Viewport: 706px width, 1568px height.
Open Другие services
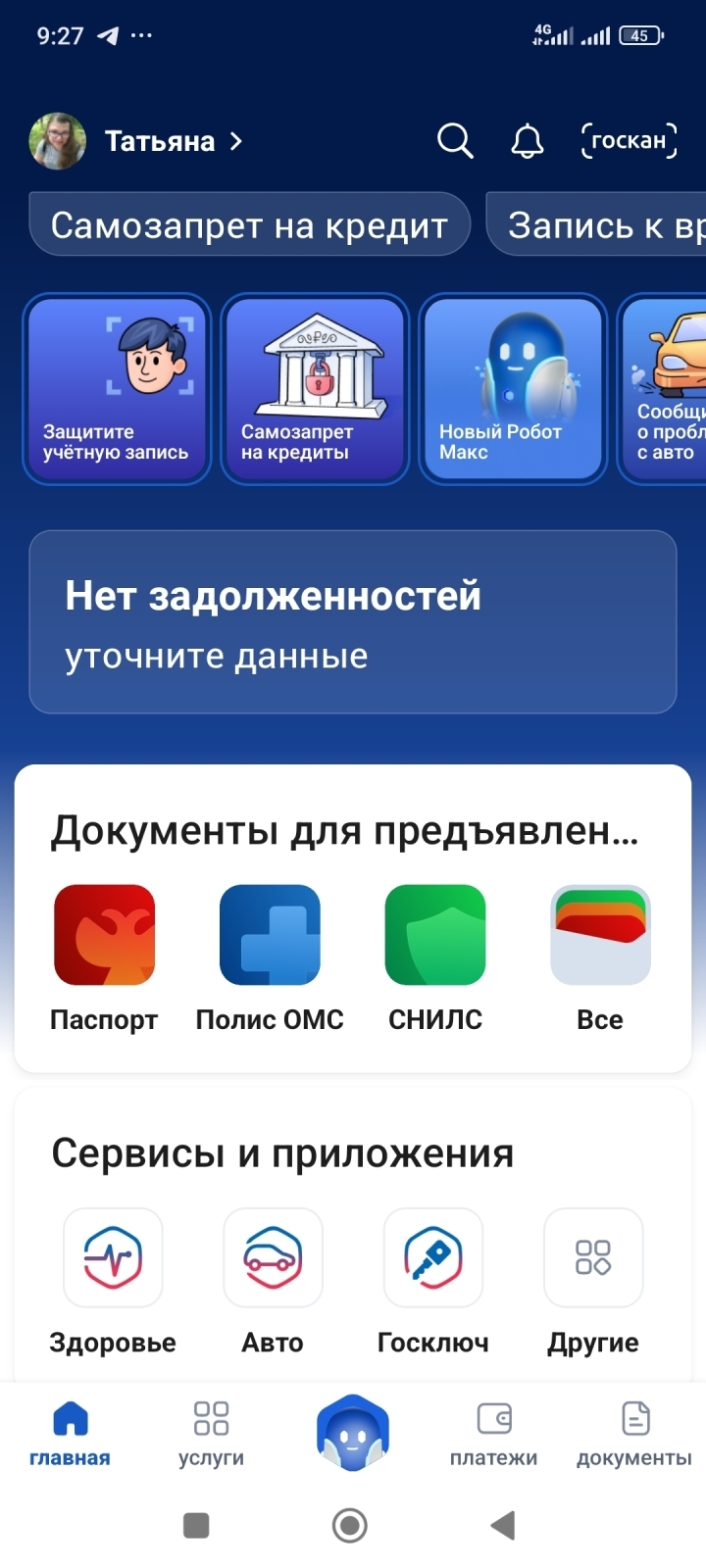click(x=593, y=1280)
